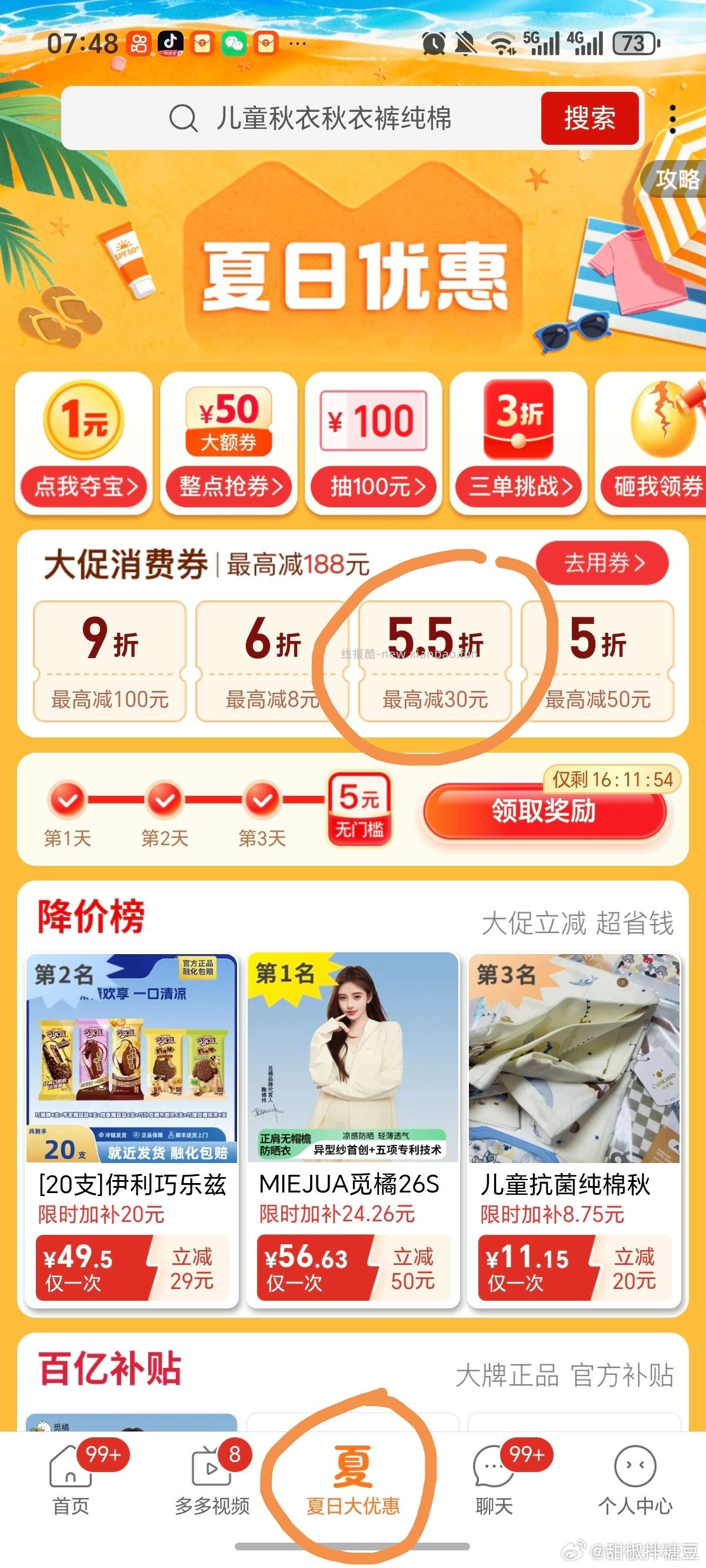Tap the ¥50 整点抢券 coupon icon

coord(229,441)
